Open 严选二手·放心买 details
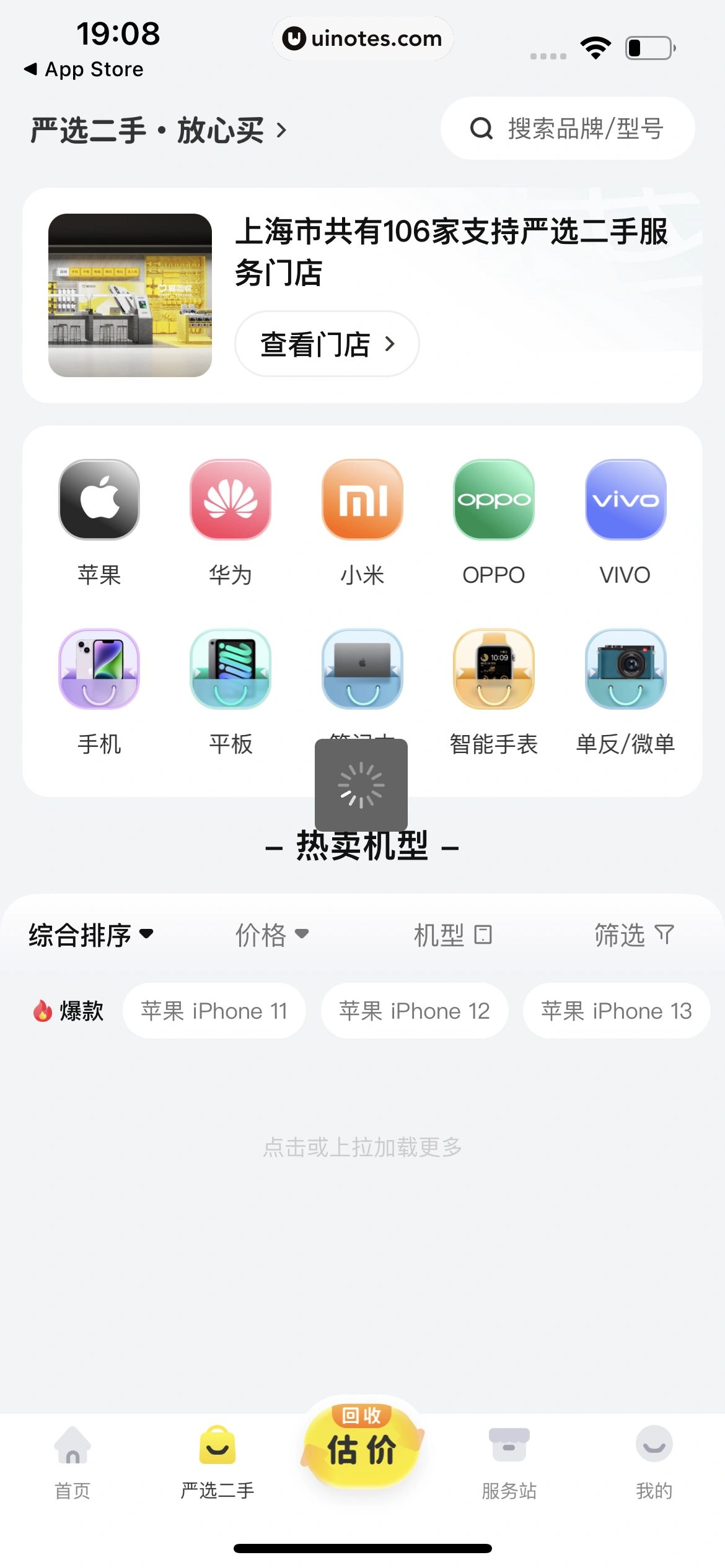 coord(159,131)
